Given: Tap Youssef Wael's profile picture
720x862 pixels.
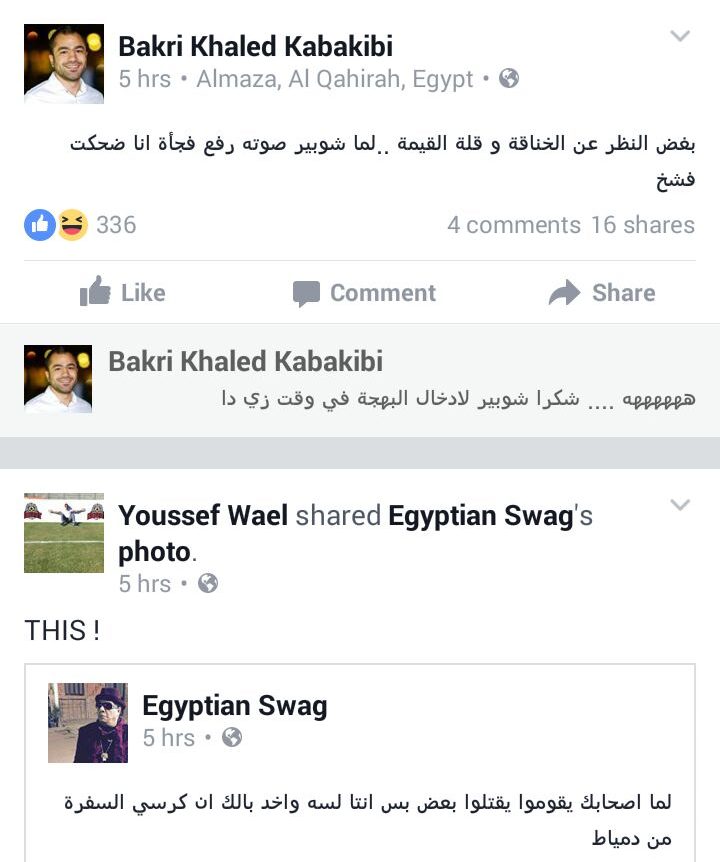Looking at the screenshot, I should coord(64,532).
